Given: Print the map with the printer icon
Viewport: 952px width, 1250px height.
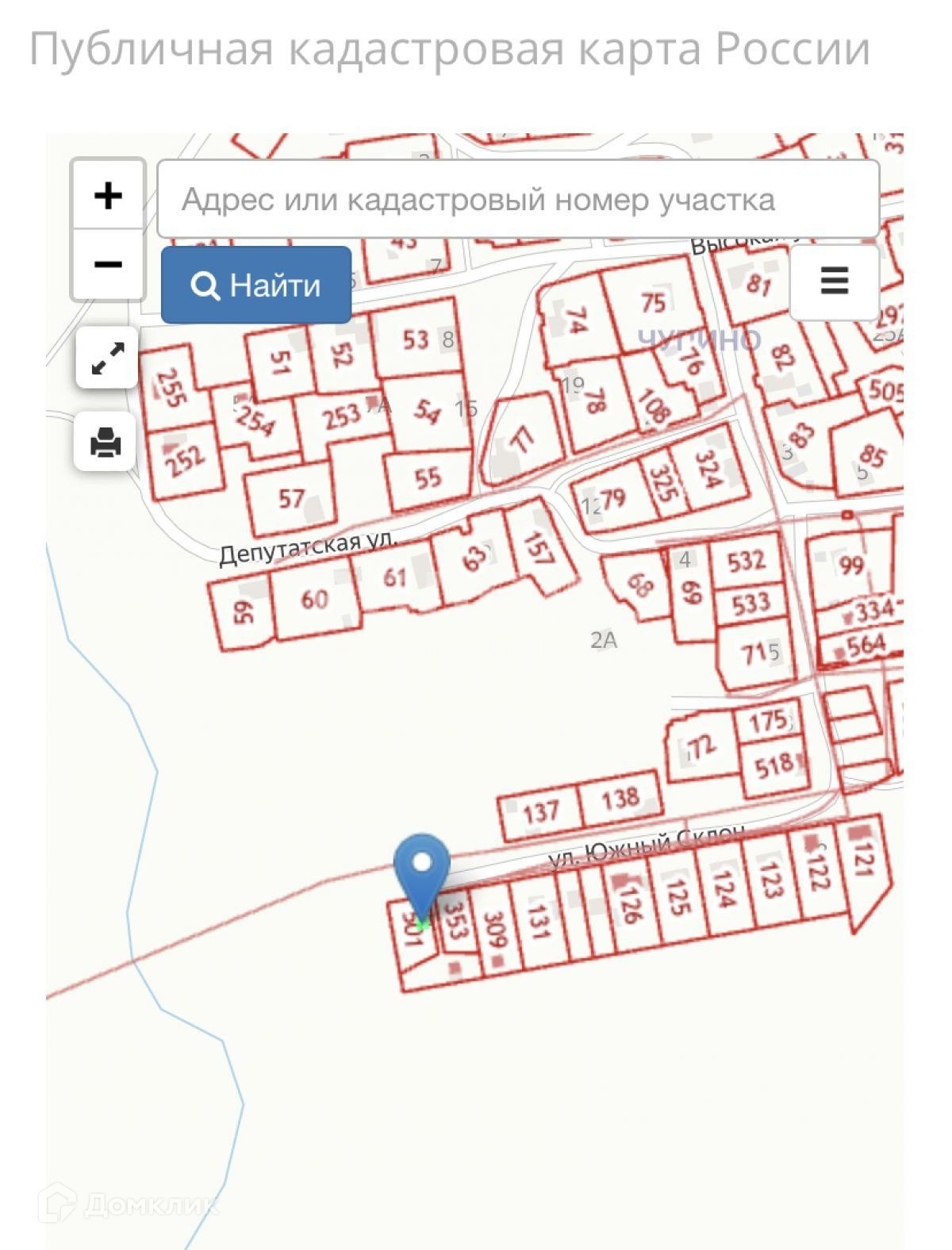Looking at the screenshot, I should click(106, 442).
